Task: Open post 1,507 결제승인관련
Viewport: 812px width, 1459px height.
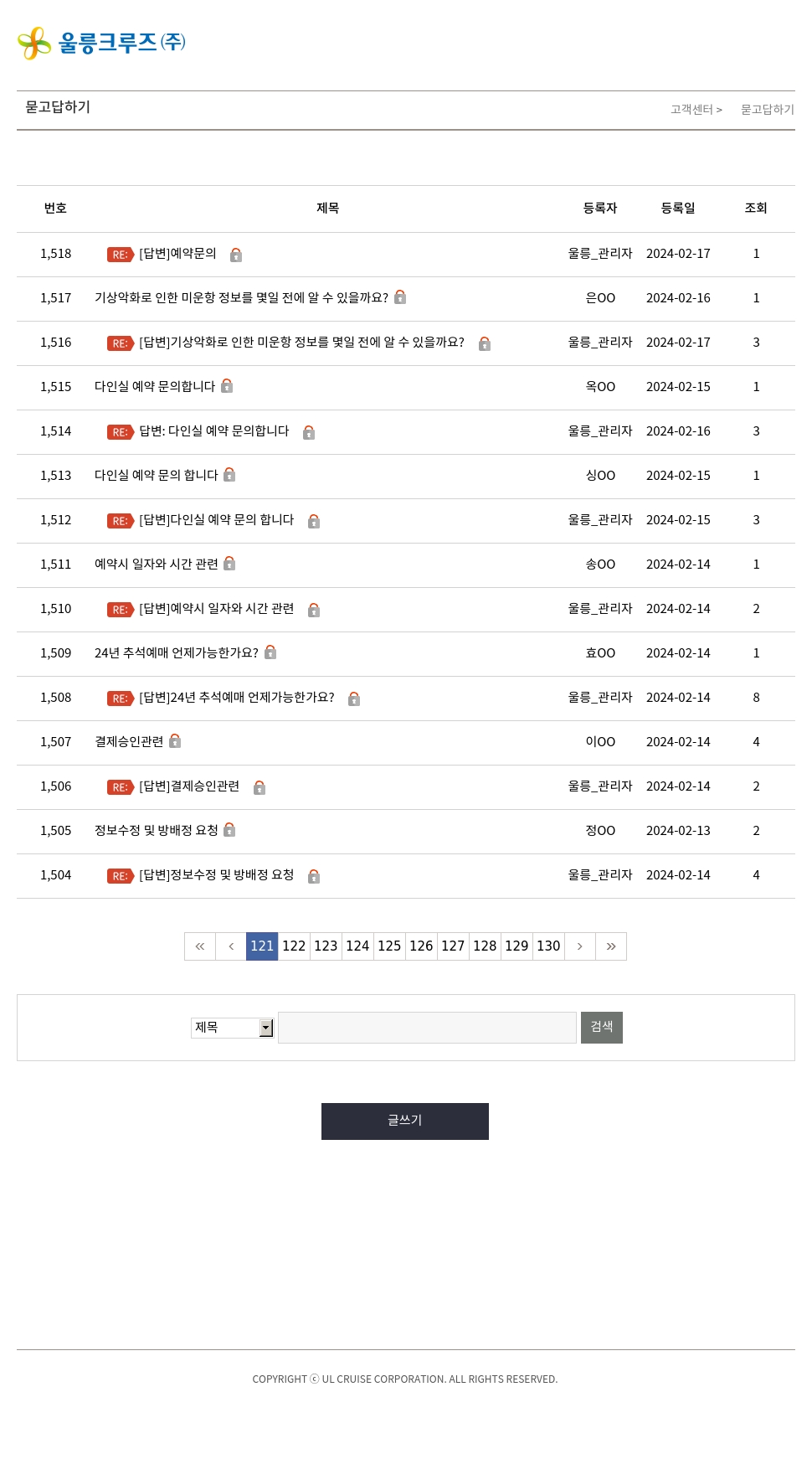Action: point(129,742)
